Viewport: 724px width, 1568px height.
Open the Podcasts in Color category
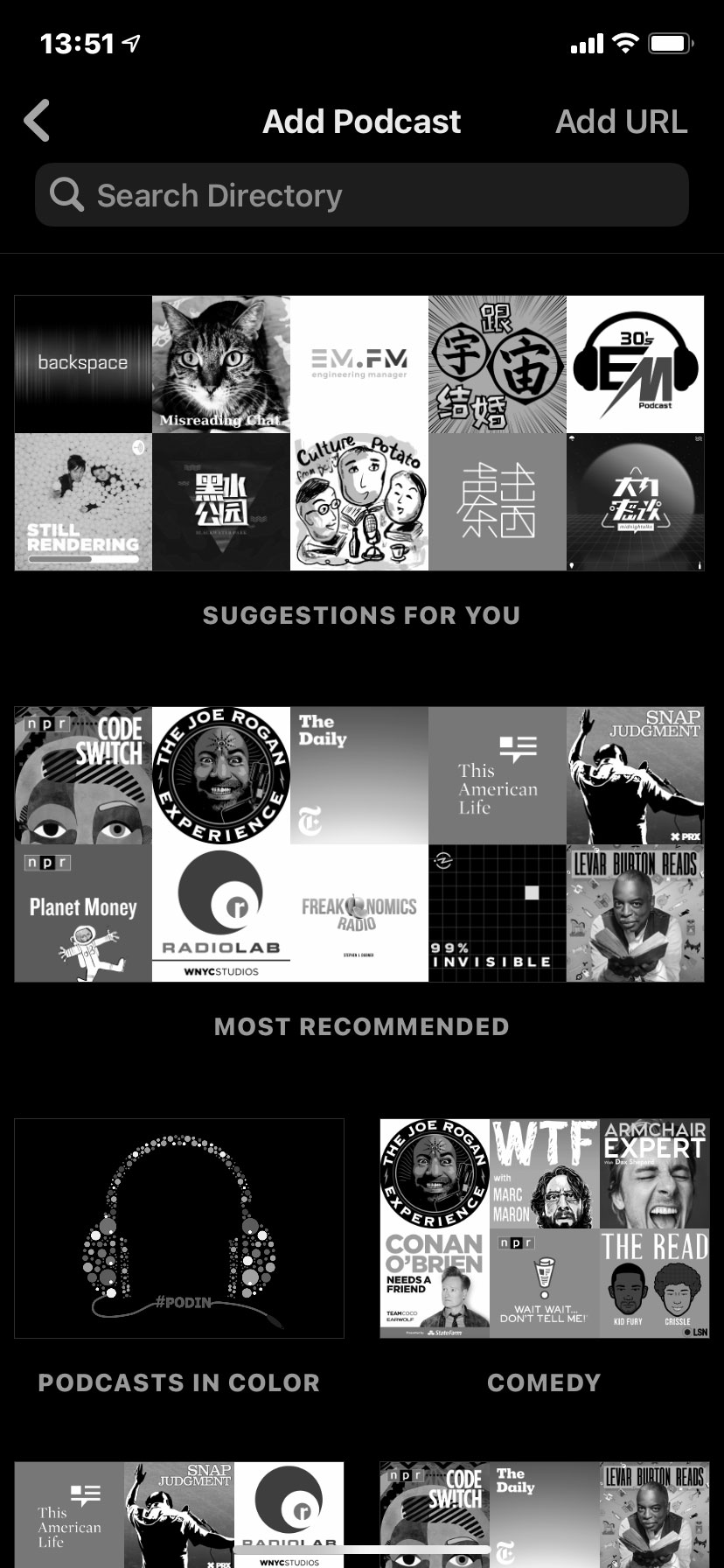click(x=179, y=1228)
